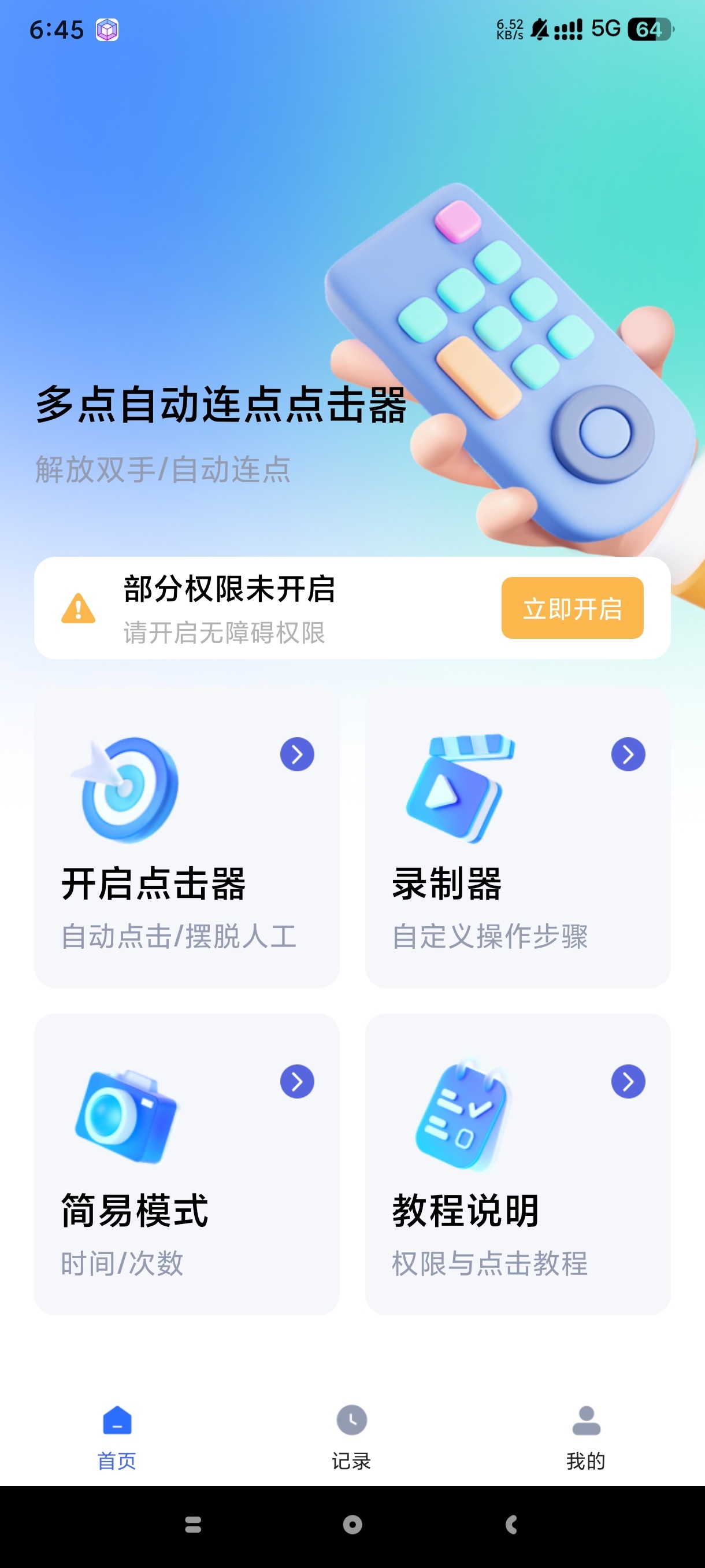Screen dimensions: 705x1568
Task: Switch to the 记录 tab
Action: 351,1436
